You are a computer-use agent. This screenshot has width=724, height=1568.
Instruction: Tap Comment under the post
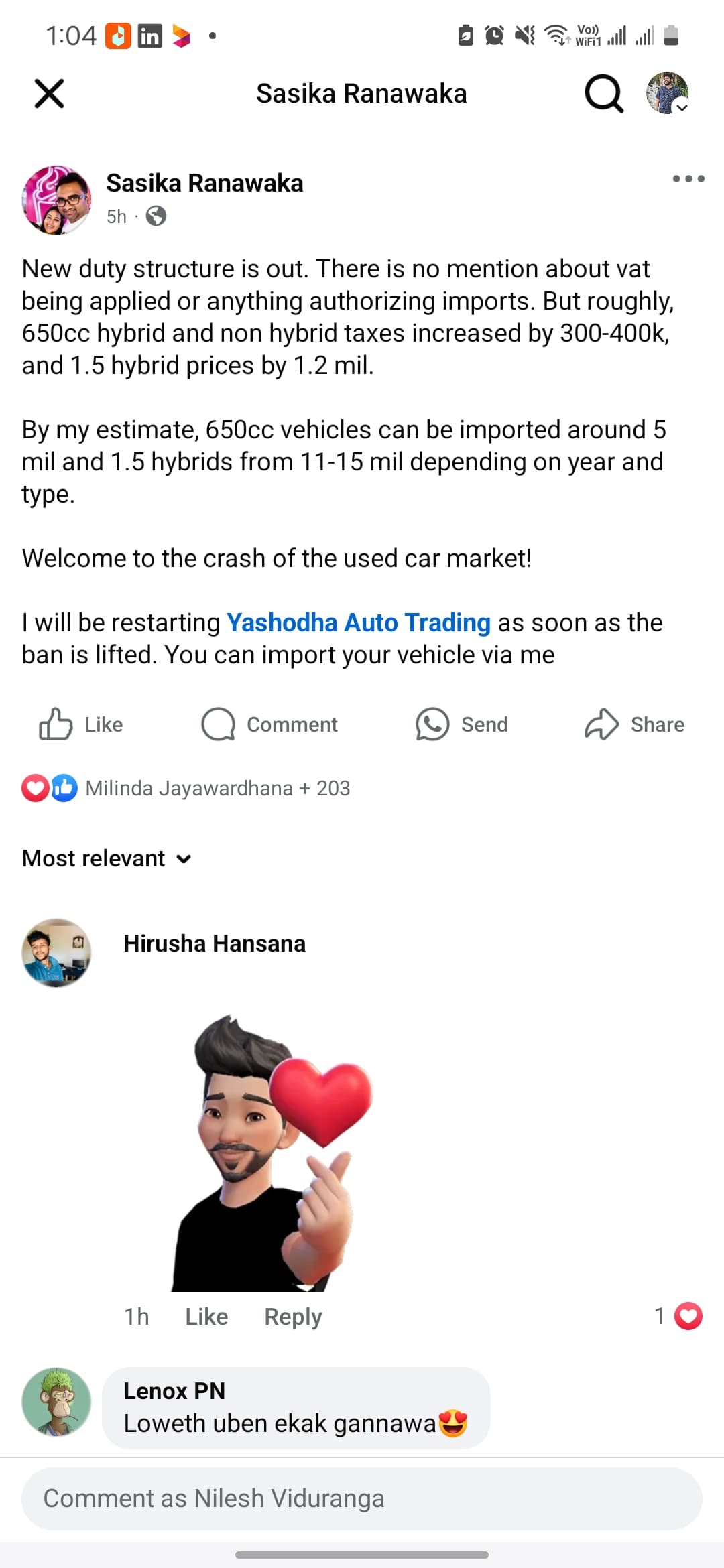pyautogui.click(x=269, y=724)
